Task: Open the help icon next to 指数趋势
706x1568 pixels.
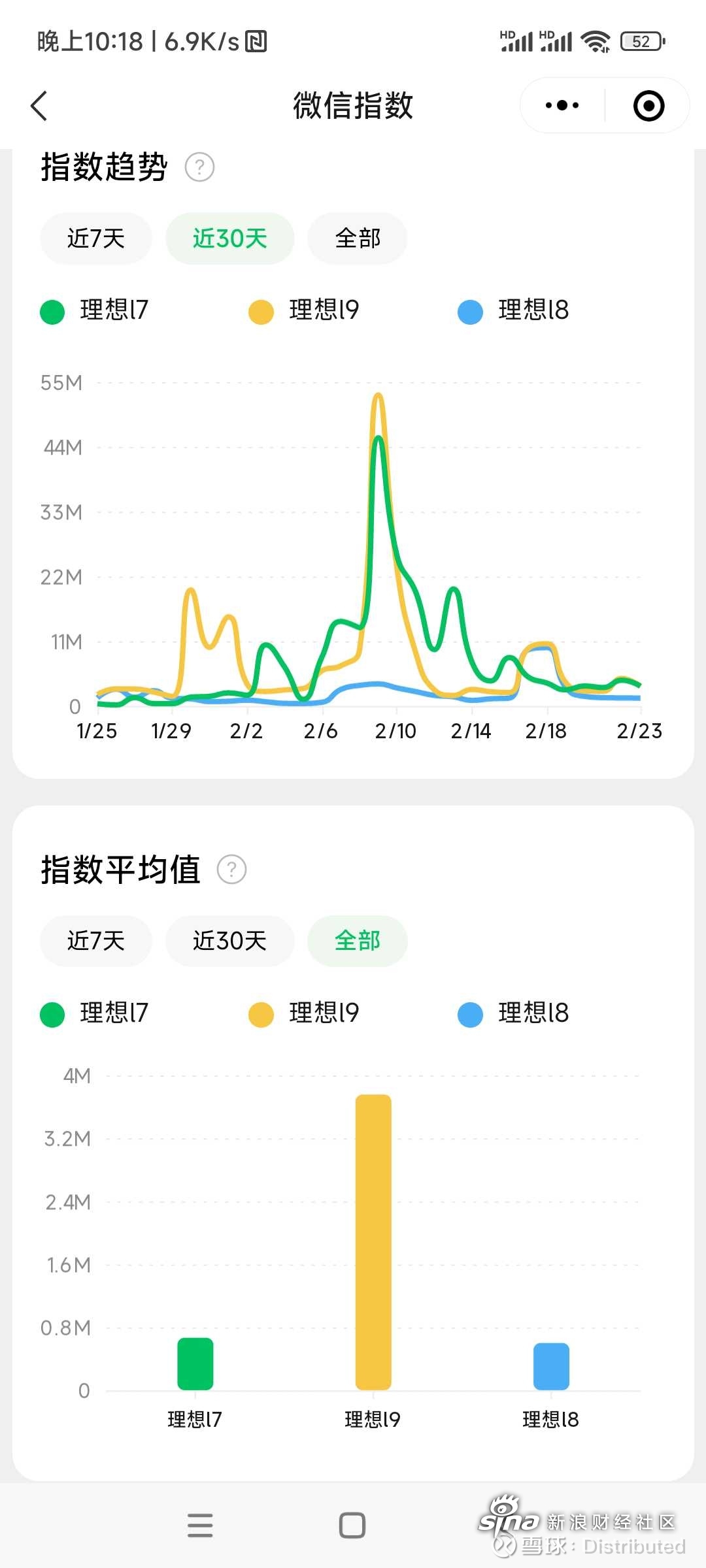Action: tap(199, 167)
